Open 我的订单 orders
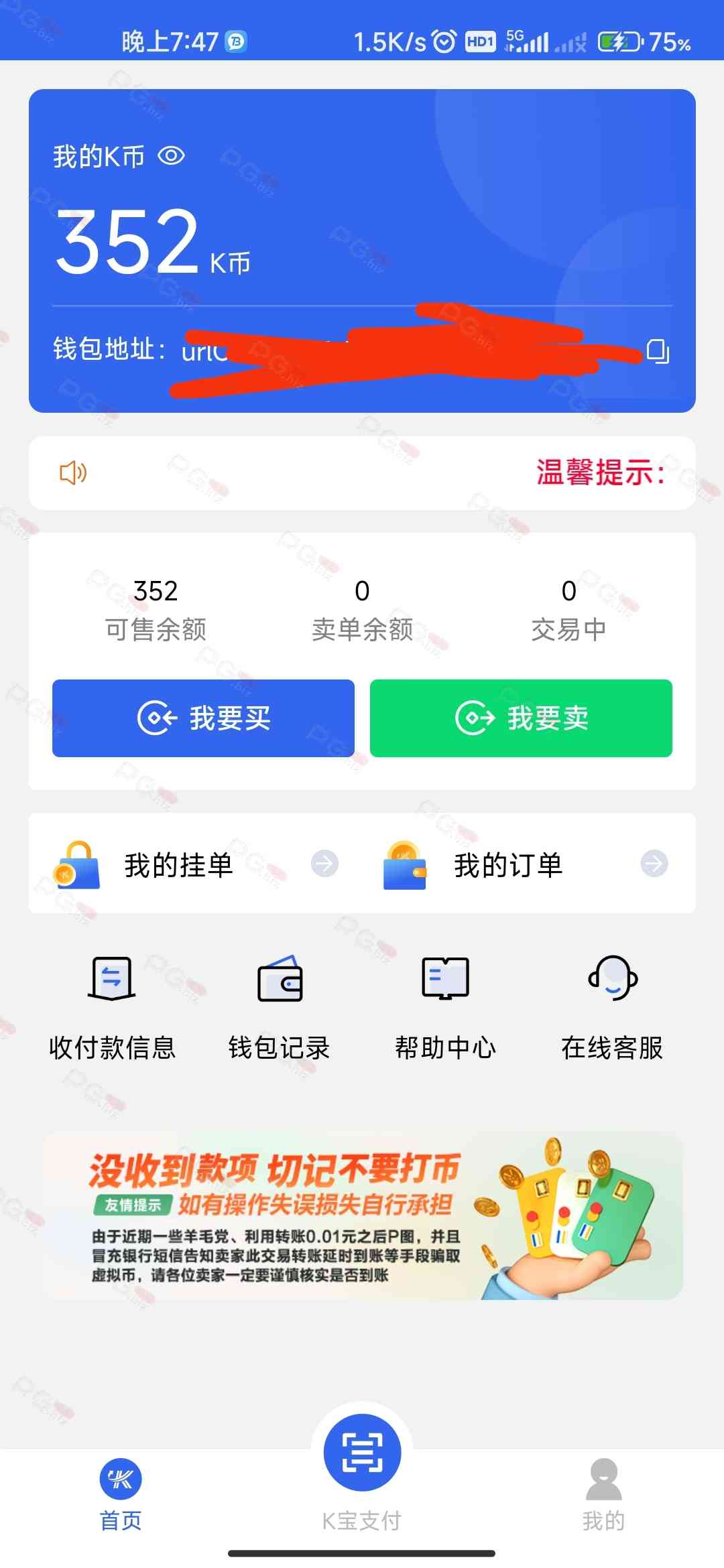 (x=526, y=864)
